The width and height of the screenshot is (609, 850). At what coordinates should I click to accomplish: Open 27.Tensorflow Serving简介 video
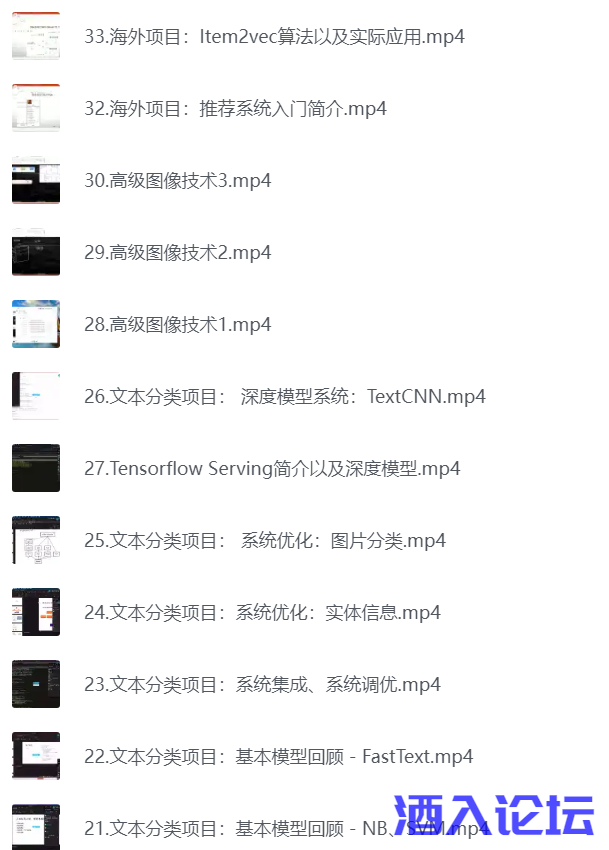[272, 469]
